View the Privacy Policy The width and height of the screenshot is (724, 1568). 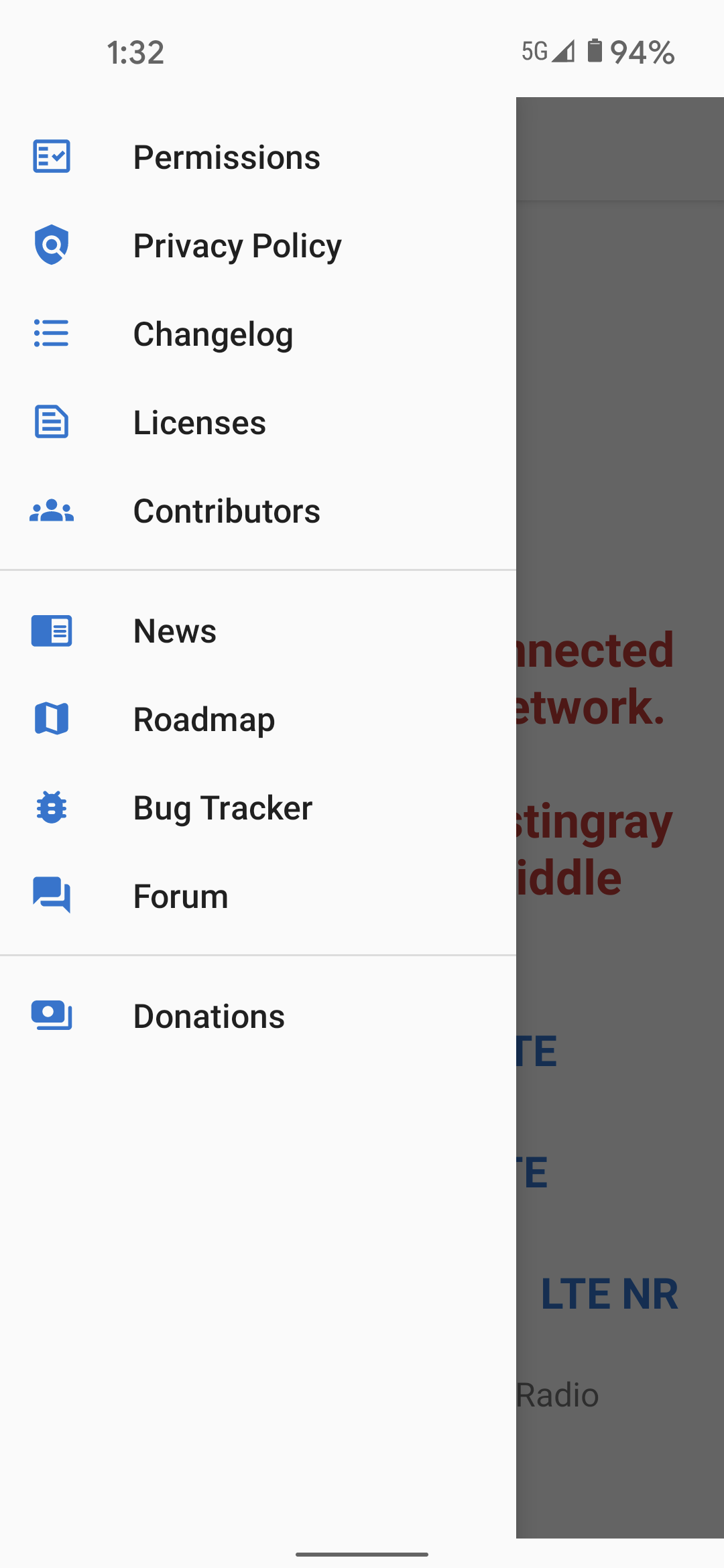coord(258,246)
